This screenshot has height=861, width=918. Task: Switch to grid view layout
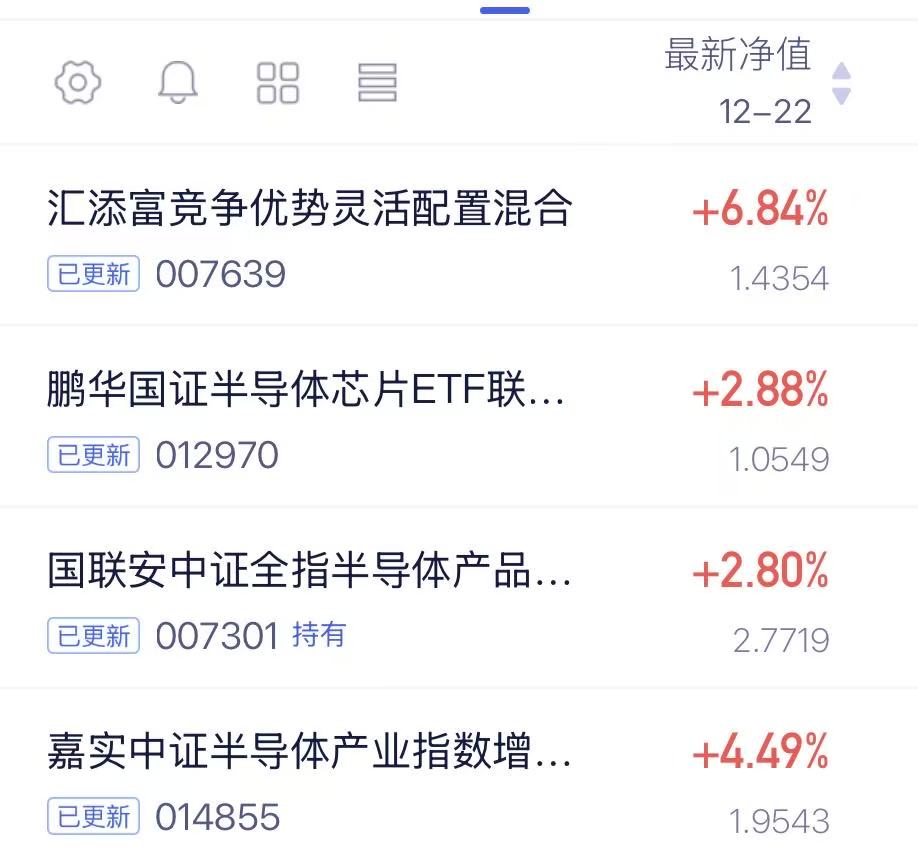[x=278, y=82]
